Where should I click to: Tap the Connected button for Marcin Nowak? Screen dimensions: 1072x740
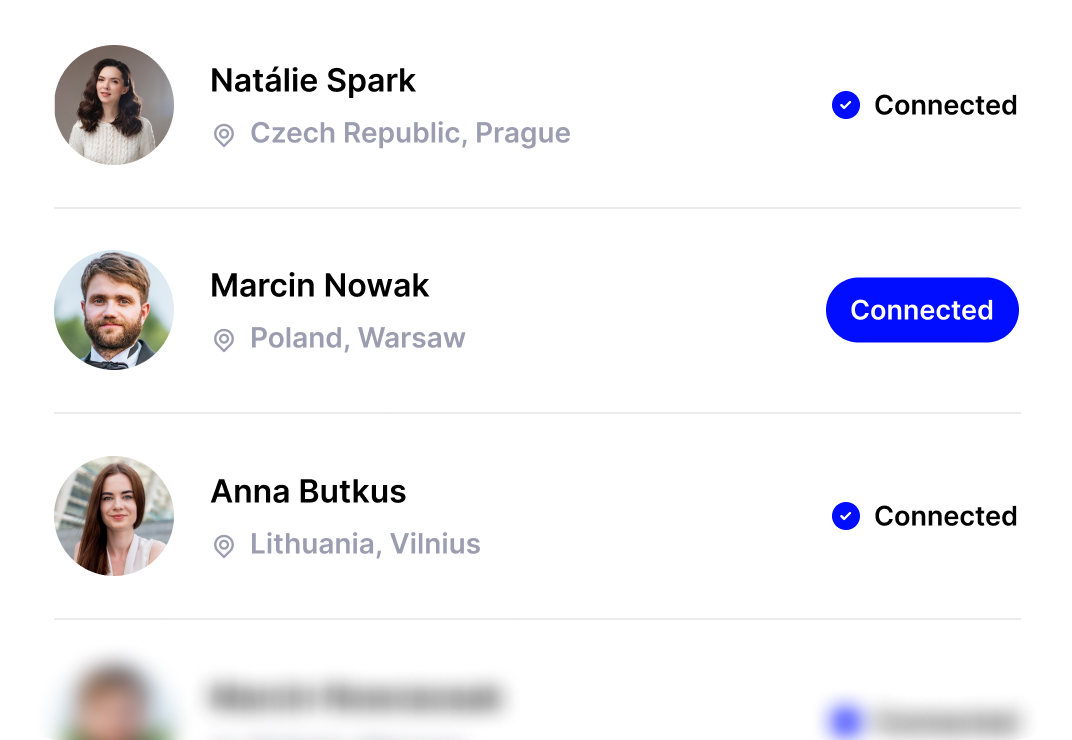(x=921, y=310)
